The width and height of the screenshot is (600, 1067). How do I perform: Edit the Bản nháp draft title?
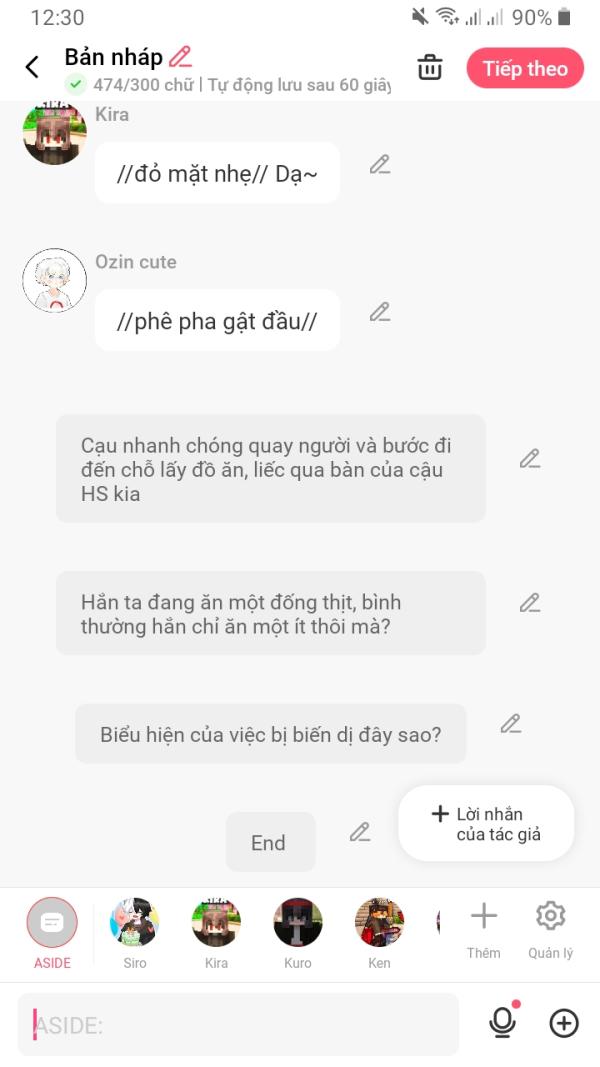pos(180,57)
